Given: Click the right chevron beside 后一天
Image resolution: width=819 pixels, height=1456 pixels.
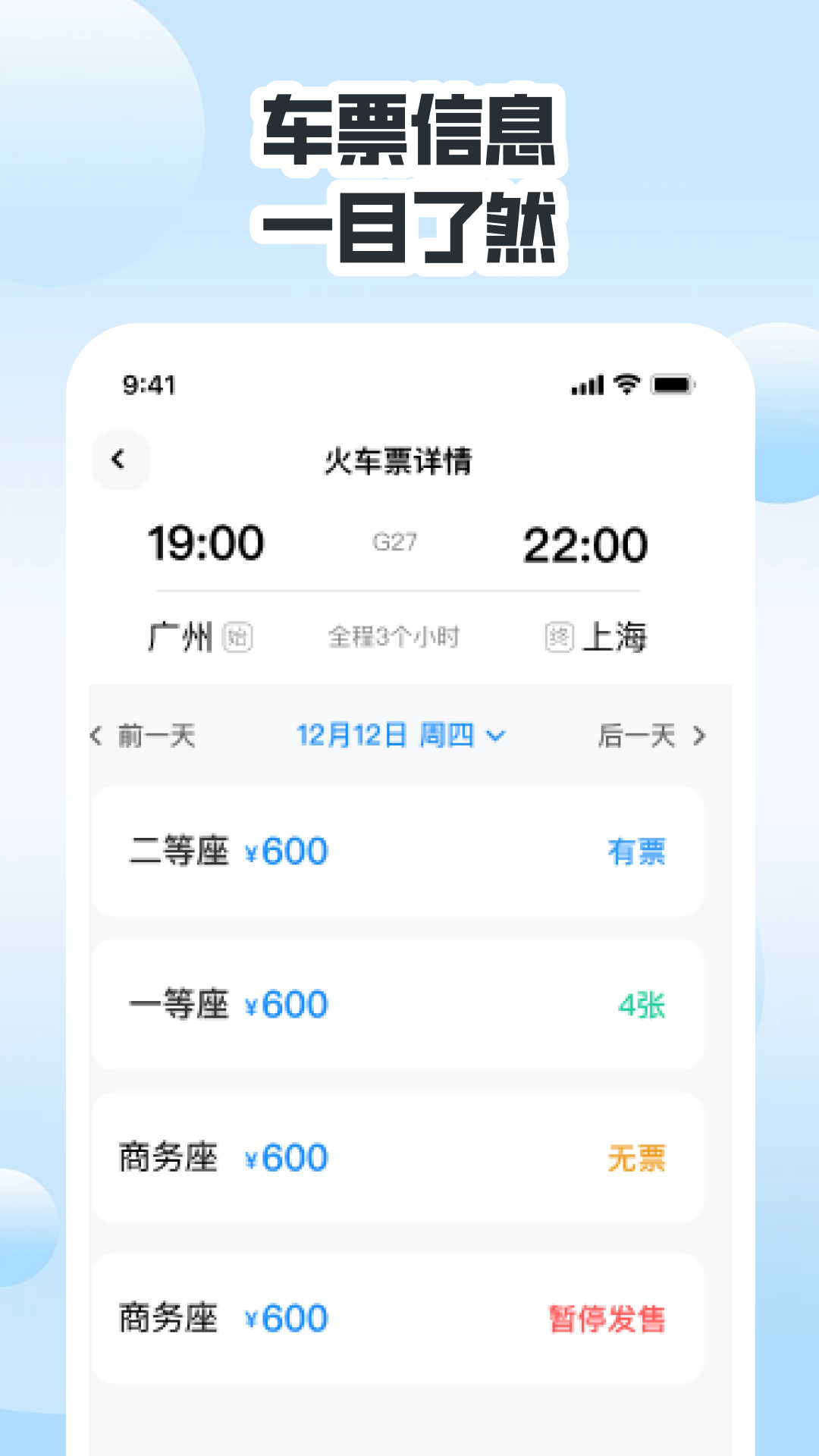Looking at the screenshot, I should (x=700, y=736).
